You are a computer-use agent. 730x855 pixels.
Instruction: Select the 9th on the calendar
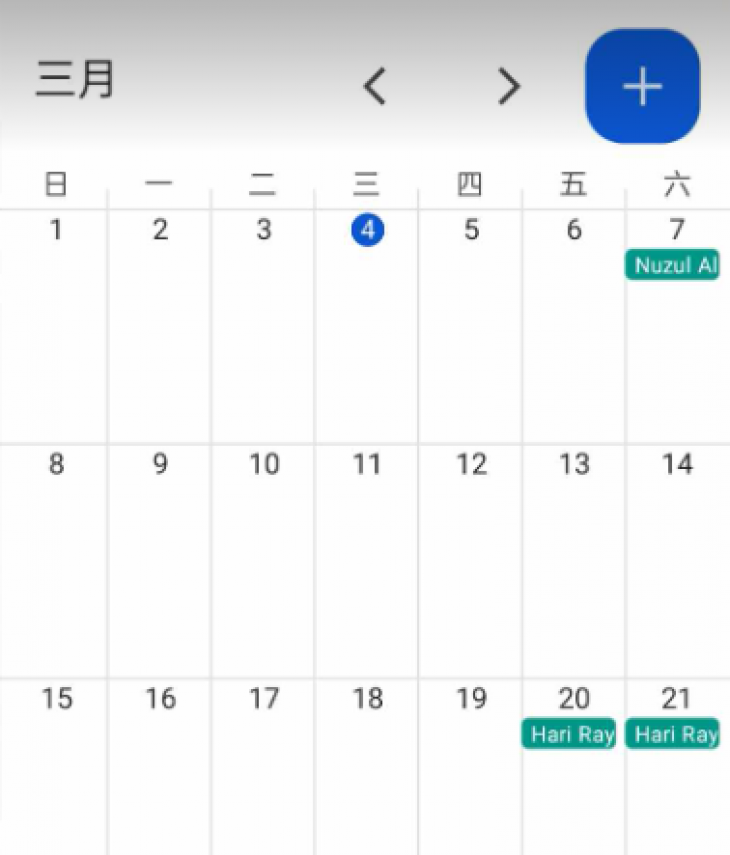click(x=160, y=465)
